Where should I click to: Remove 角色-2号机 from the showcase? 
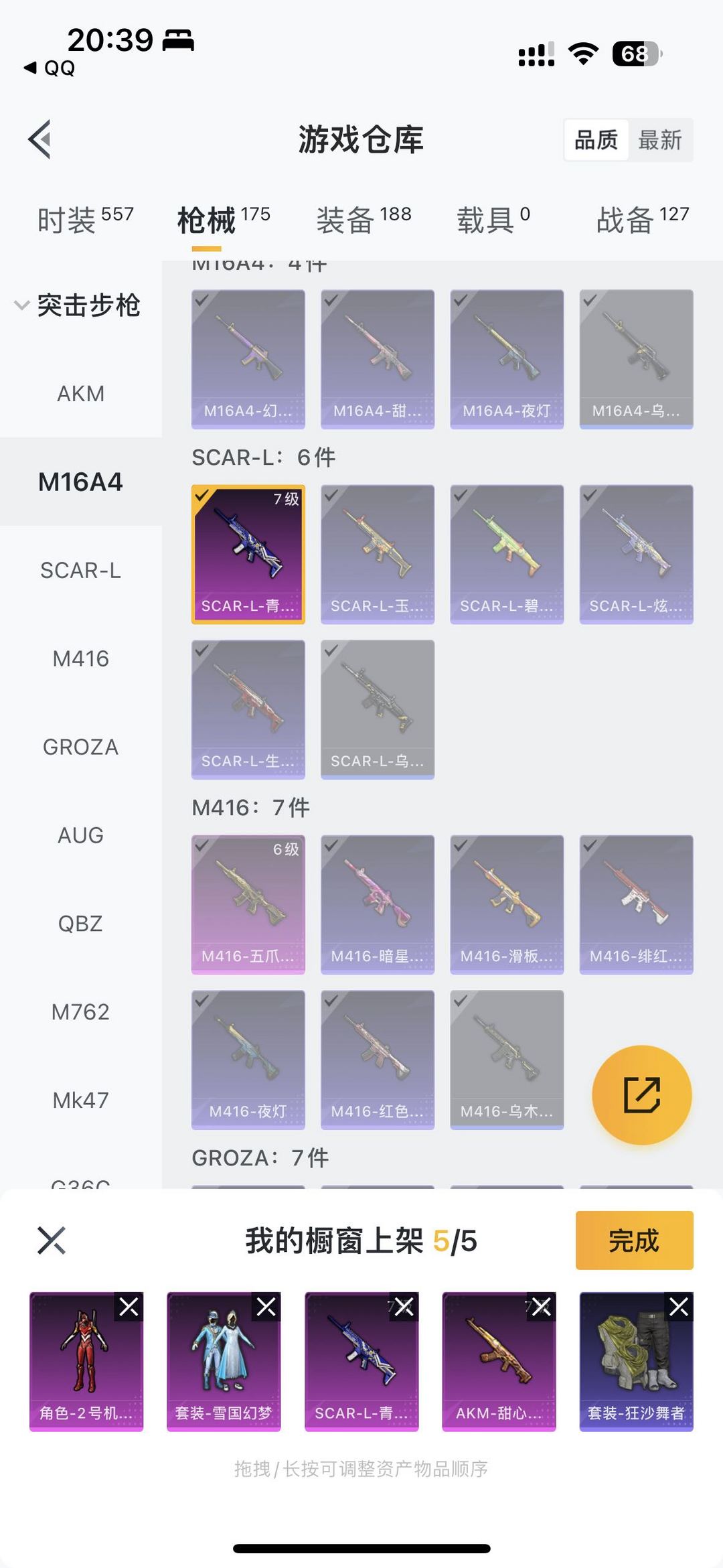tap(129, 1307)
